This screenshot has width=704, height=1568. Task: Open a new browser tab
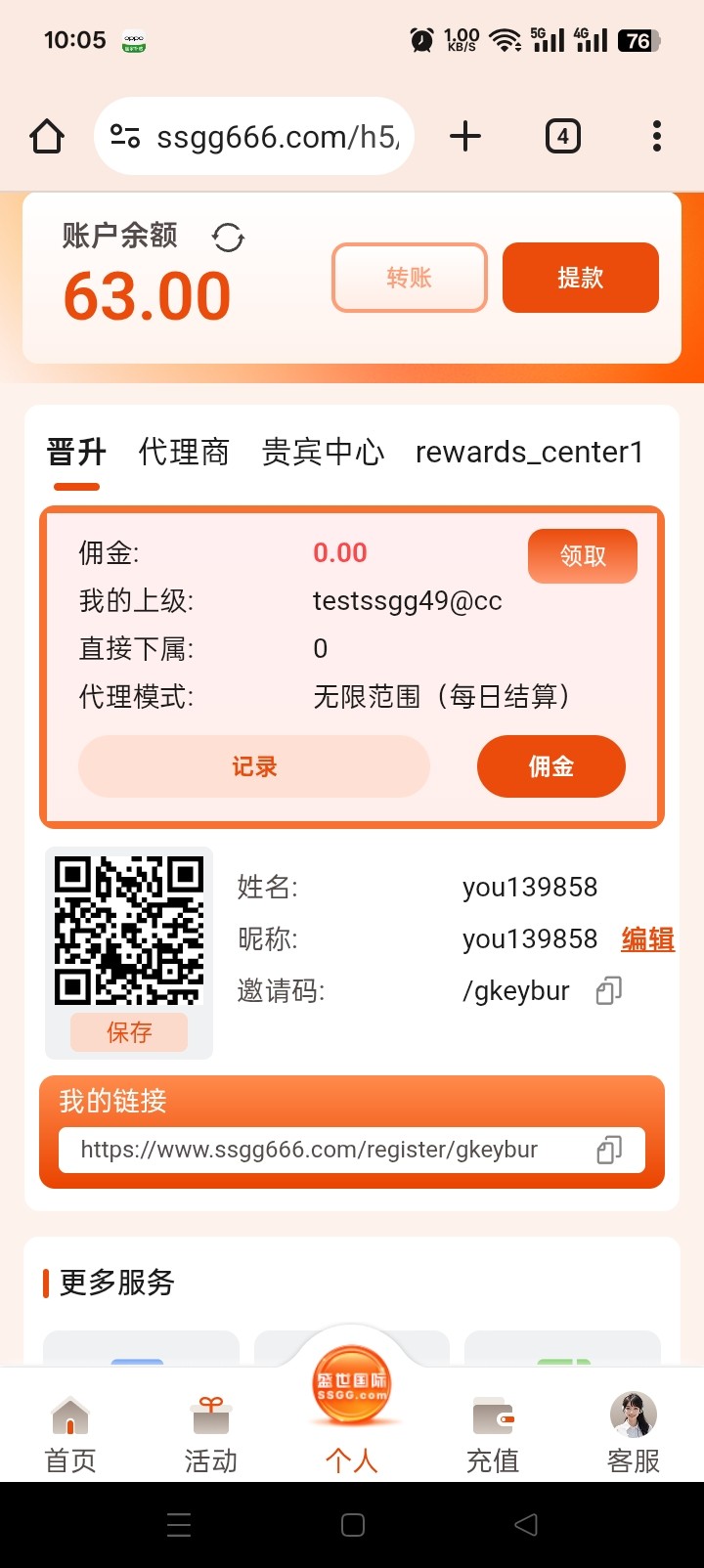click(x=465, y=137)
